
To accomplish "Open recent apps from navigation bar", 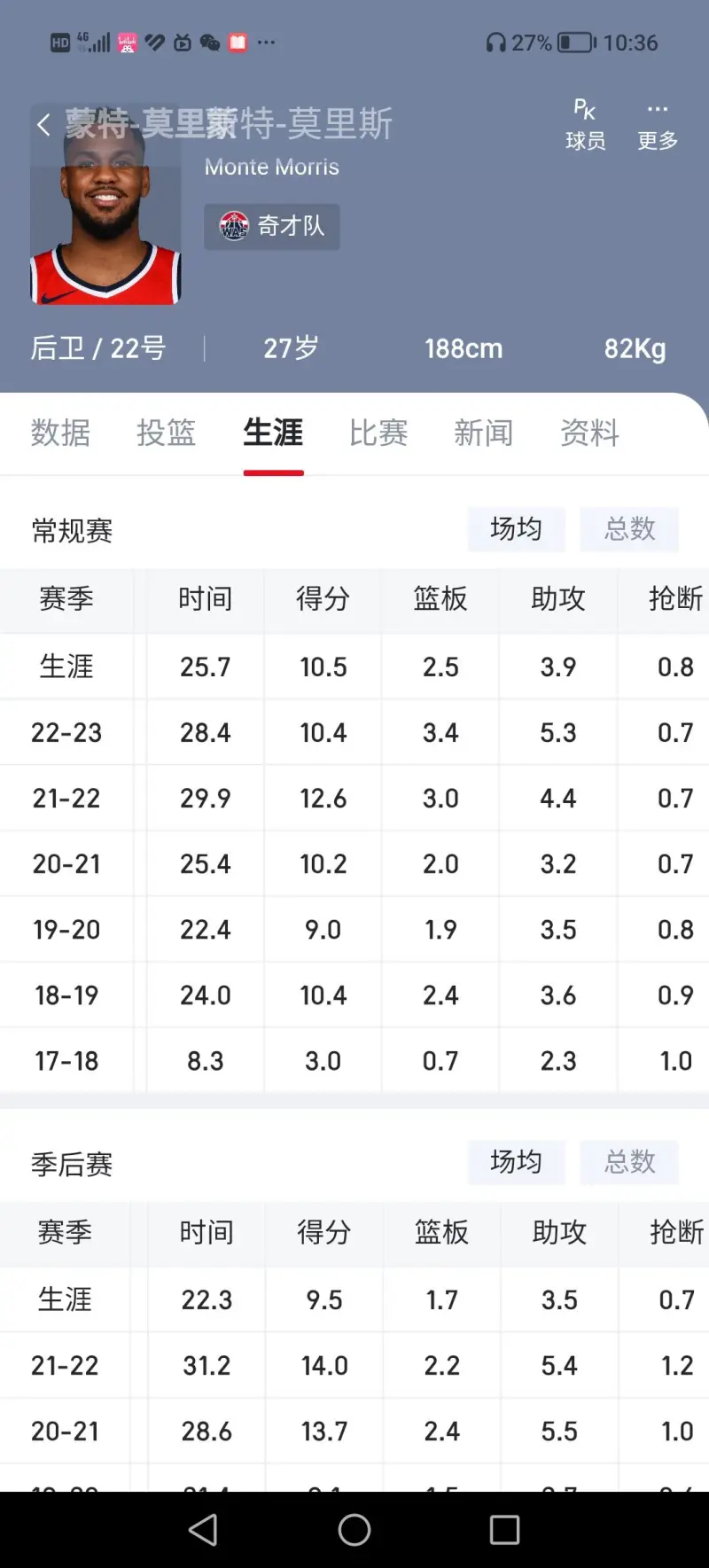I will pos(504,1530).
